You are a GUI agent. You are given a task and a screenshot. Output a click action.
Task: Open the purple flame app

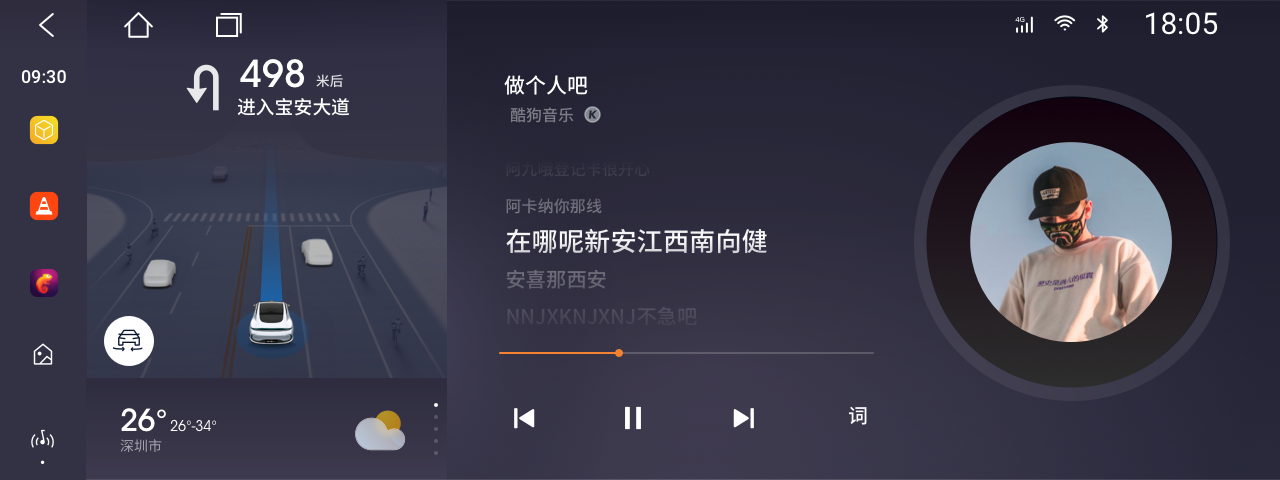(x=43, y=283)
